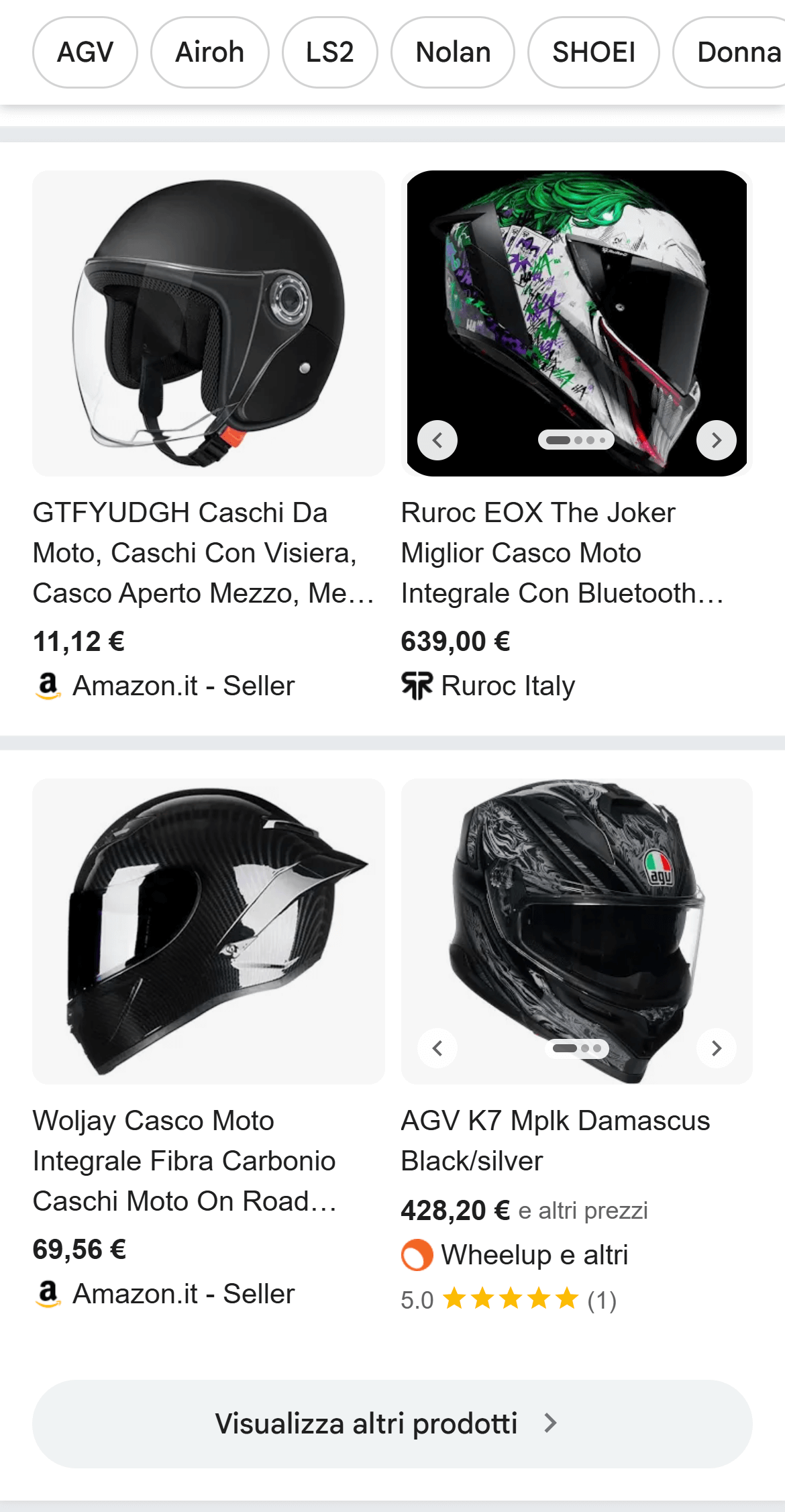Choose the Nolan chip
This screenshot has height=1512, width=785.
tap(453, 52)
